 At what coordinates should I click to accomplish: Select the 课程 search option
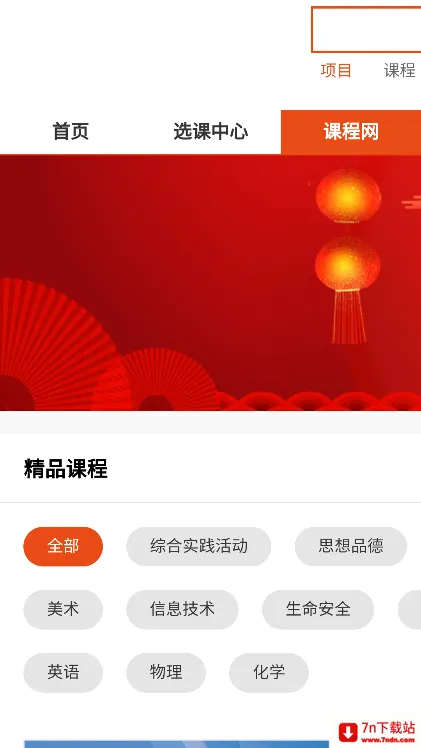(400, 71)
